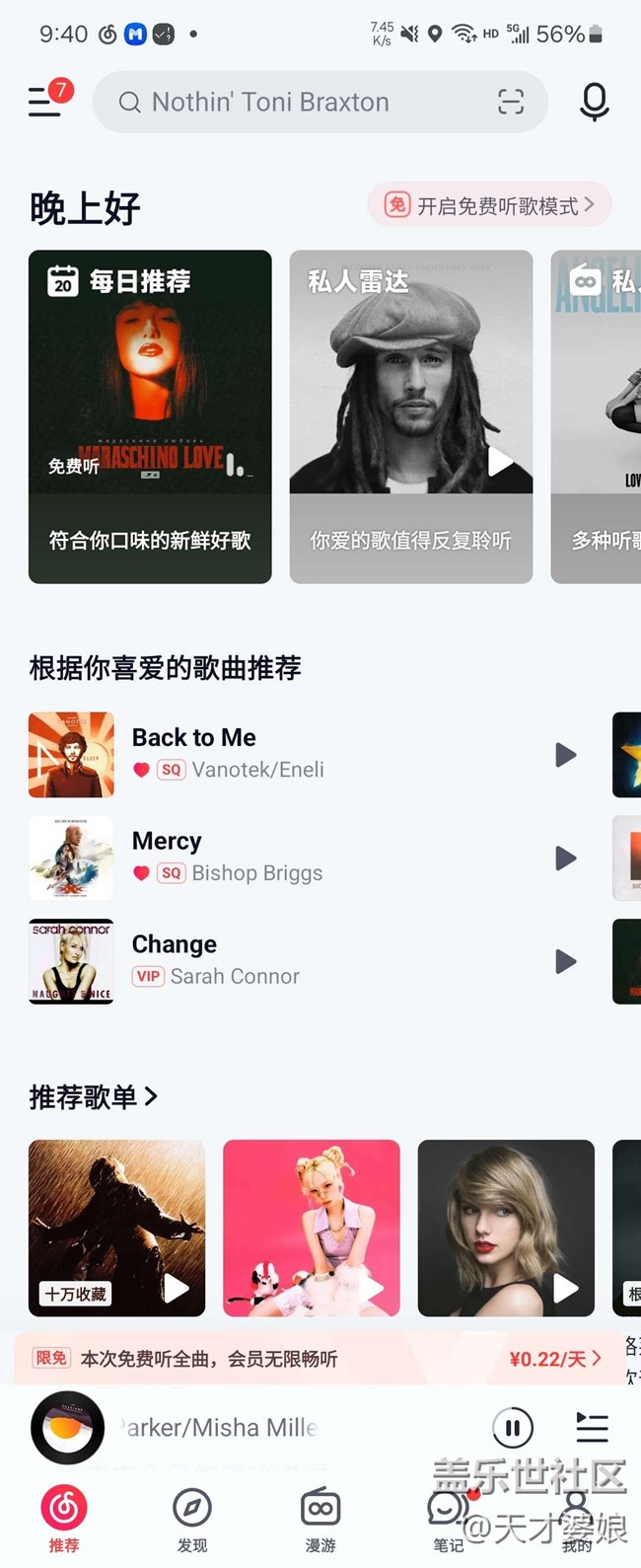The height and width of the screenshot is (1568, 641).
Task: Open the ¥0.22/天 membership offer
Action: [554, 1359]
